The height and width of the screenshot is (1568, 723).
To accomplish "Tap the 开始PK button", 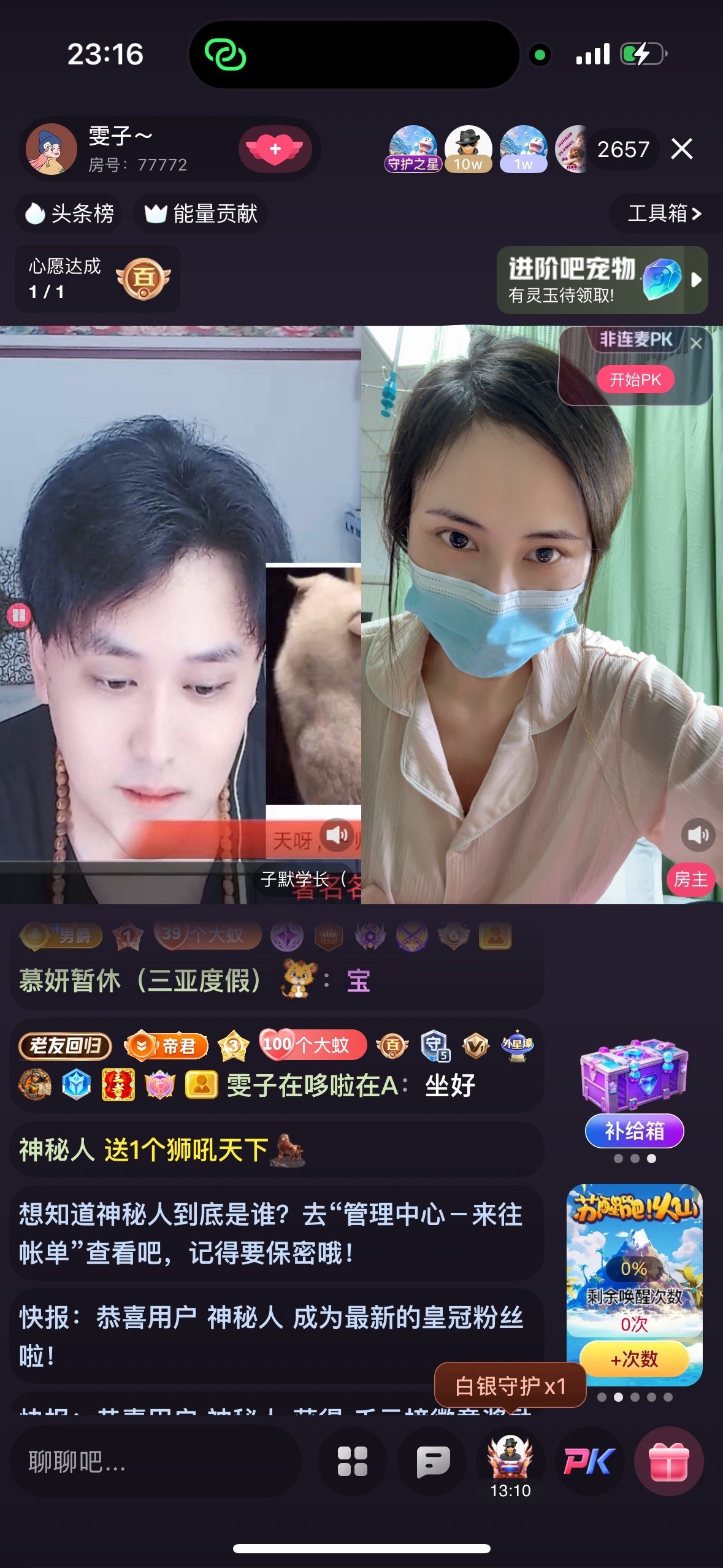I will [x=635, y=380].
